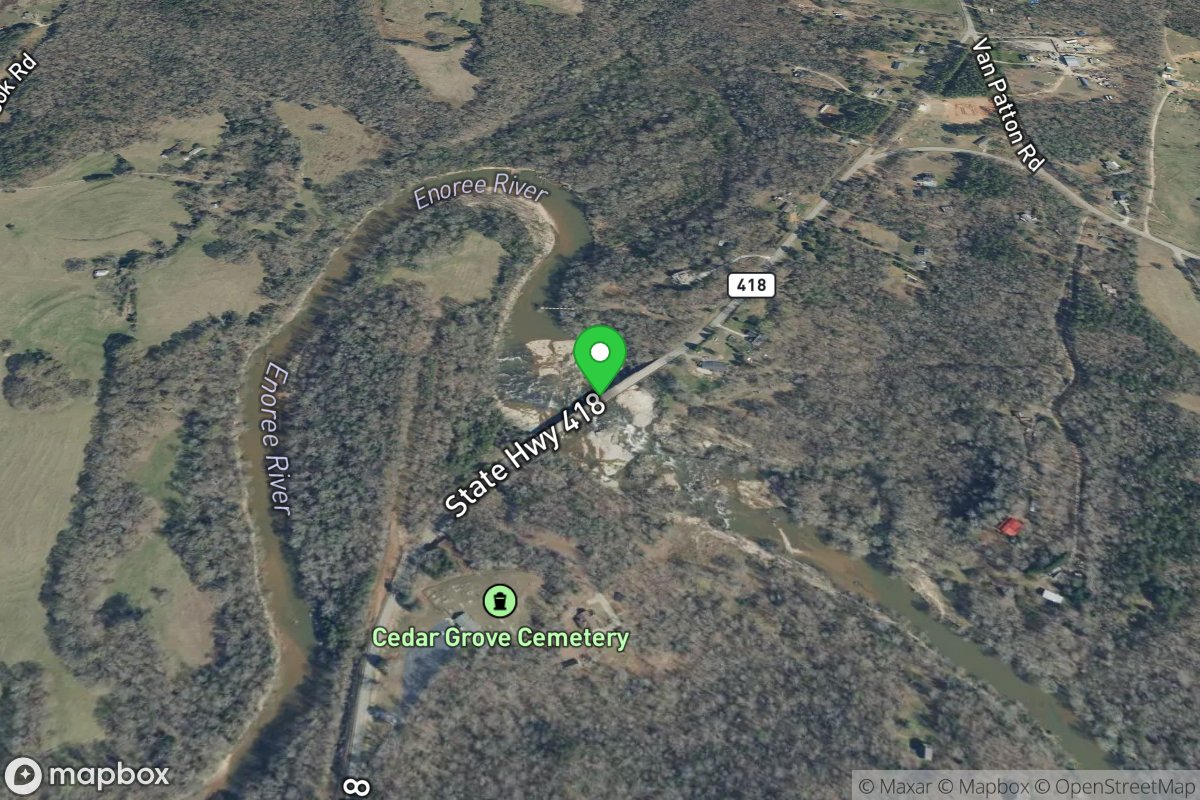Viewport: 1200px width, 800px height.
Task: Open the Cedar Grove Cemetery place marker
Action: click(498, 601)
